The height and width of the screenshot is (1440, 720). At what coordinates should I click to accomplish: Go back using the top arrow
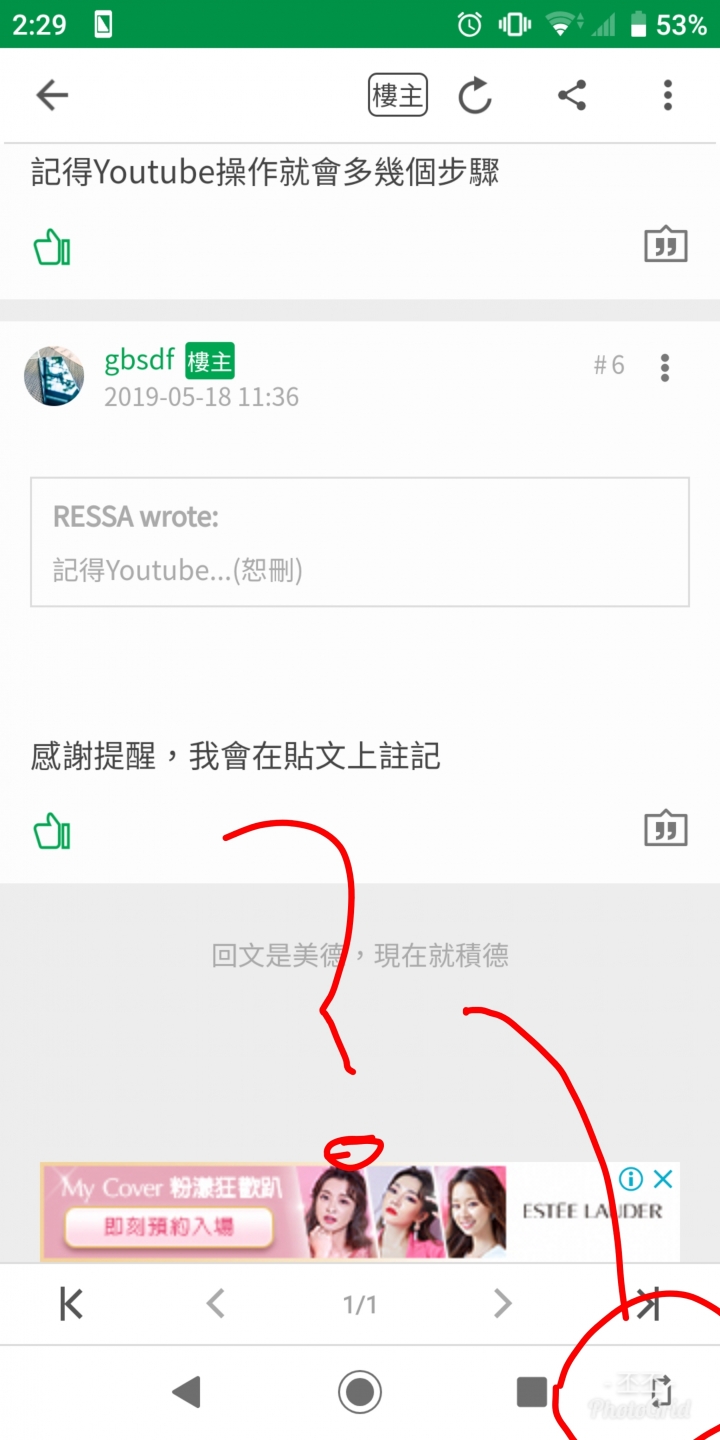[52, 96]
